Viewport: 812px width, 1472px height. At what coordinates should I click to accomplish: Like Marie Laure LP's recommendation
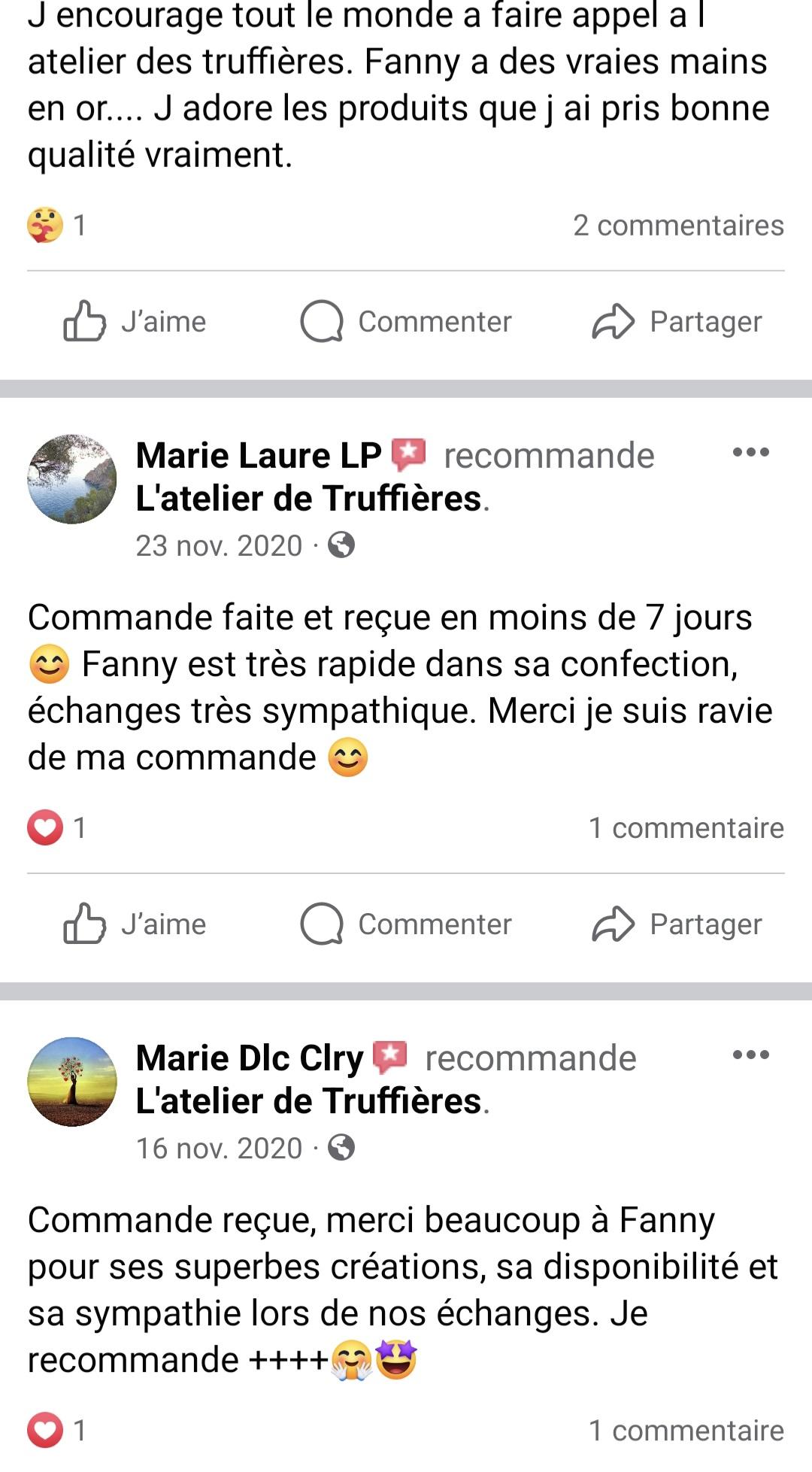pyautogui.click(x=135, y=924)
